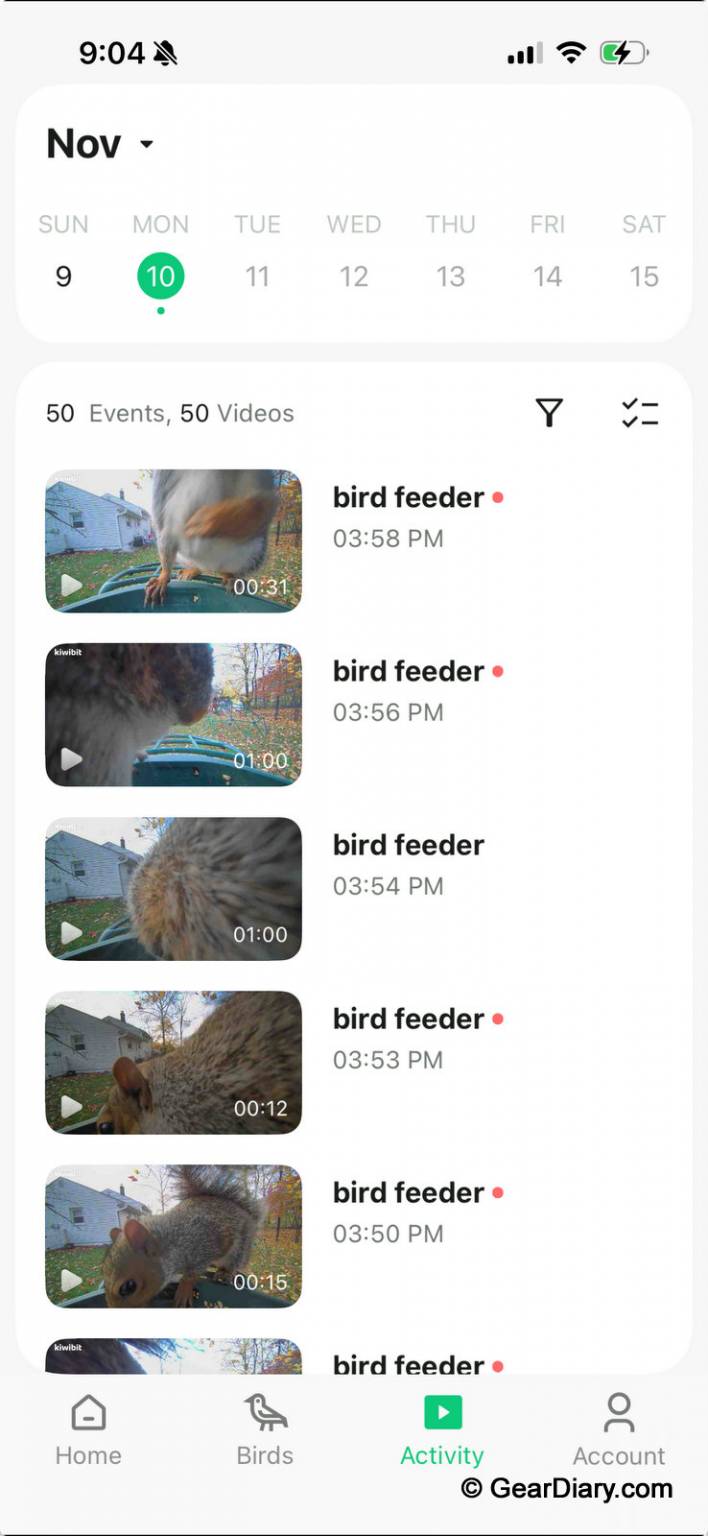Play the 03:56 PM bird feeder video
The width and height of the screenshot is (708, 1536).
tap(173, 714)
